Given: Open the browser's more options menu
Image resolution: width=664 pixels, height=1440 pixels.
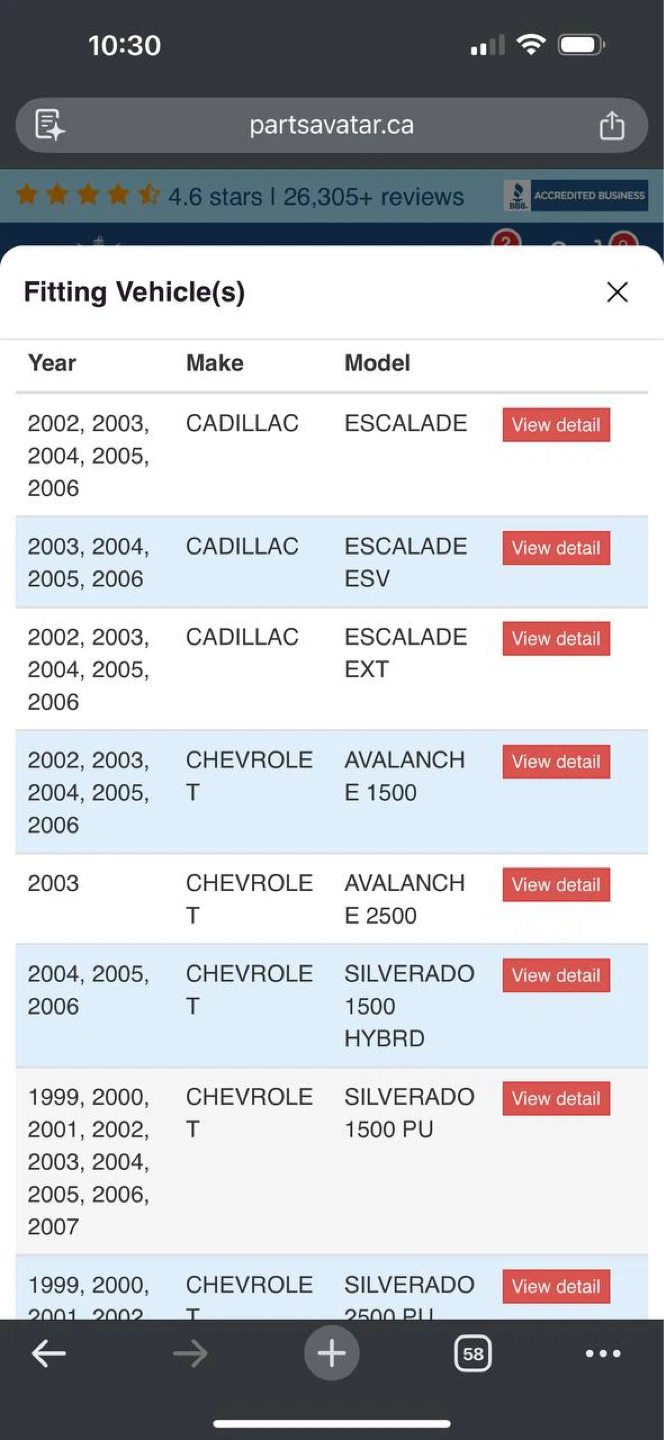Looking at the screenshot, I should 603,1354.
